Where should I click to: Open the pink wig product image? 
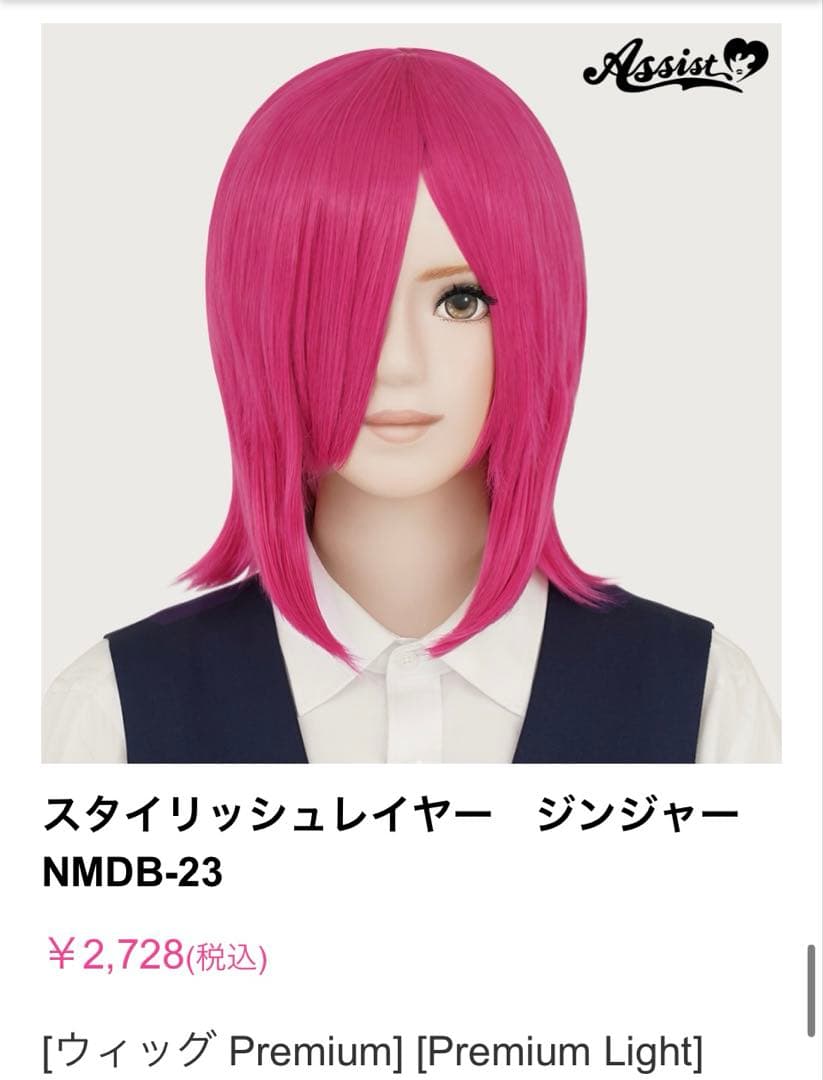tap(411, 393)
